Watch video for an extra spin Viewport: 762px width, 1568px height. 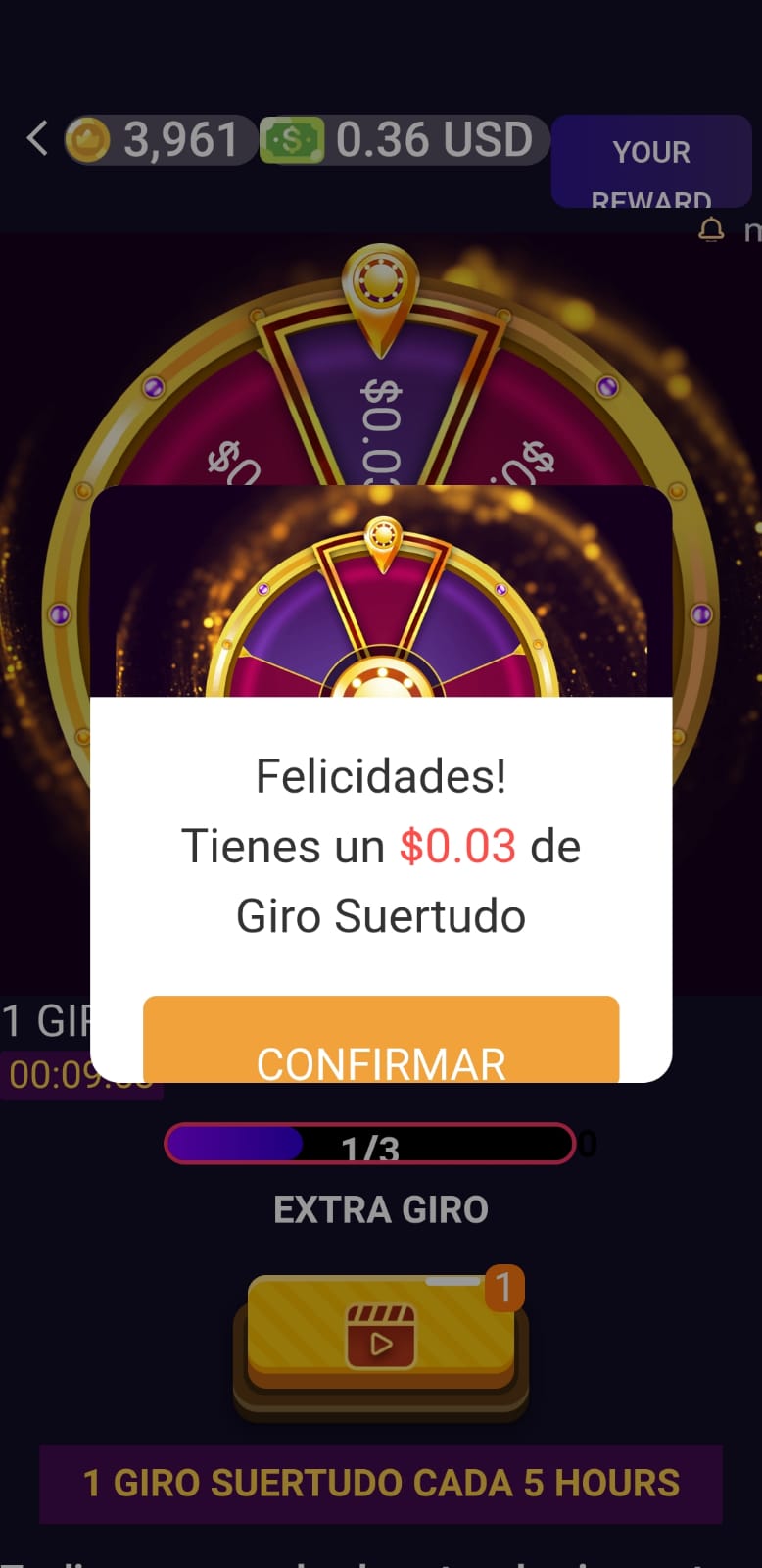(x=381, y=1334)
